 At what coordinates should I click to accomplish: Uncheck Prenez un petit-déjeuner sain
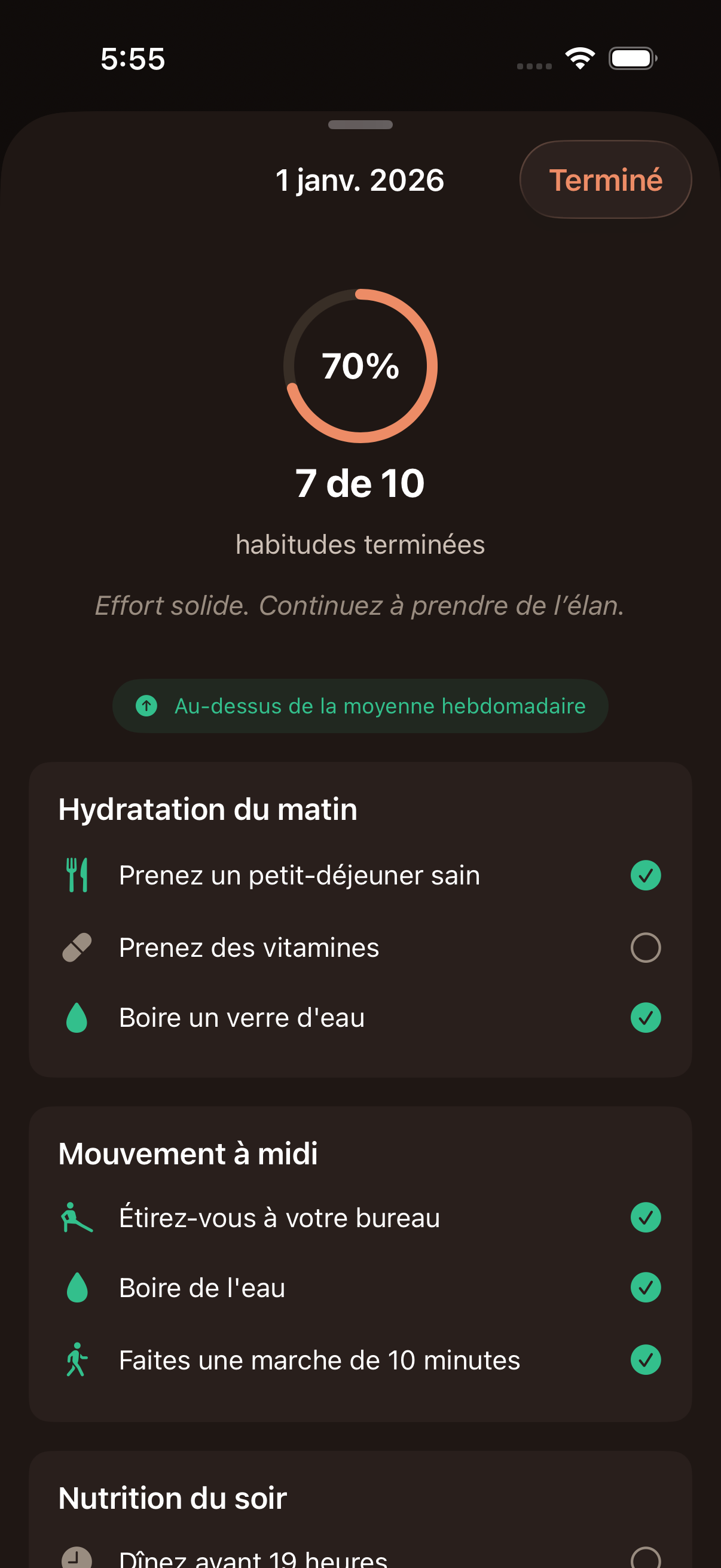tap(645, 875)
